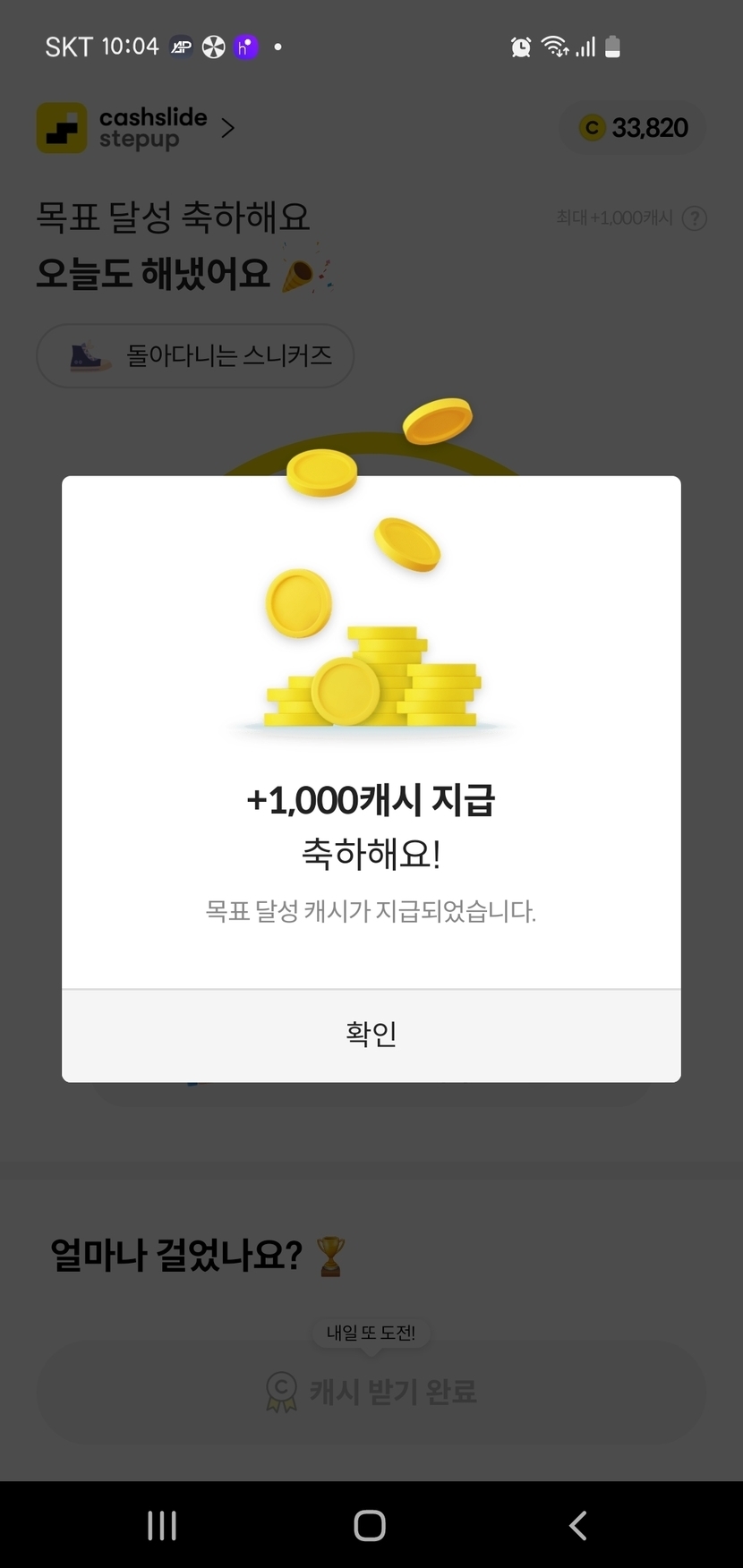
Task: Select the 돌아다니는 스니커즈 chip
Action: click(195, 355)
